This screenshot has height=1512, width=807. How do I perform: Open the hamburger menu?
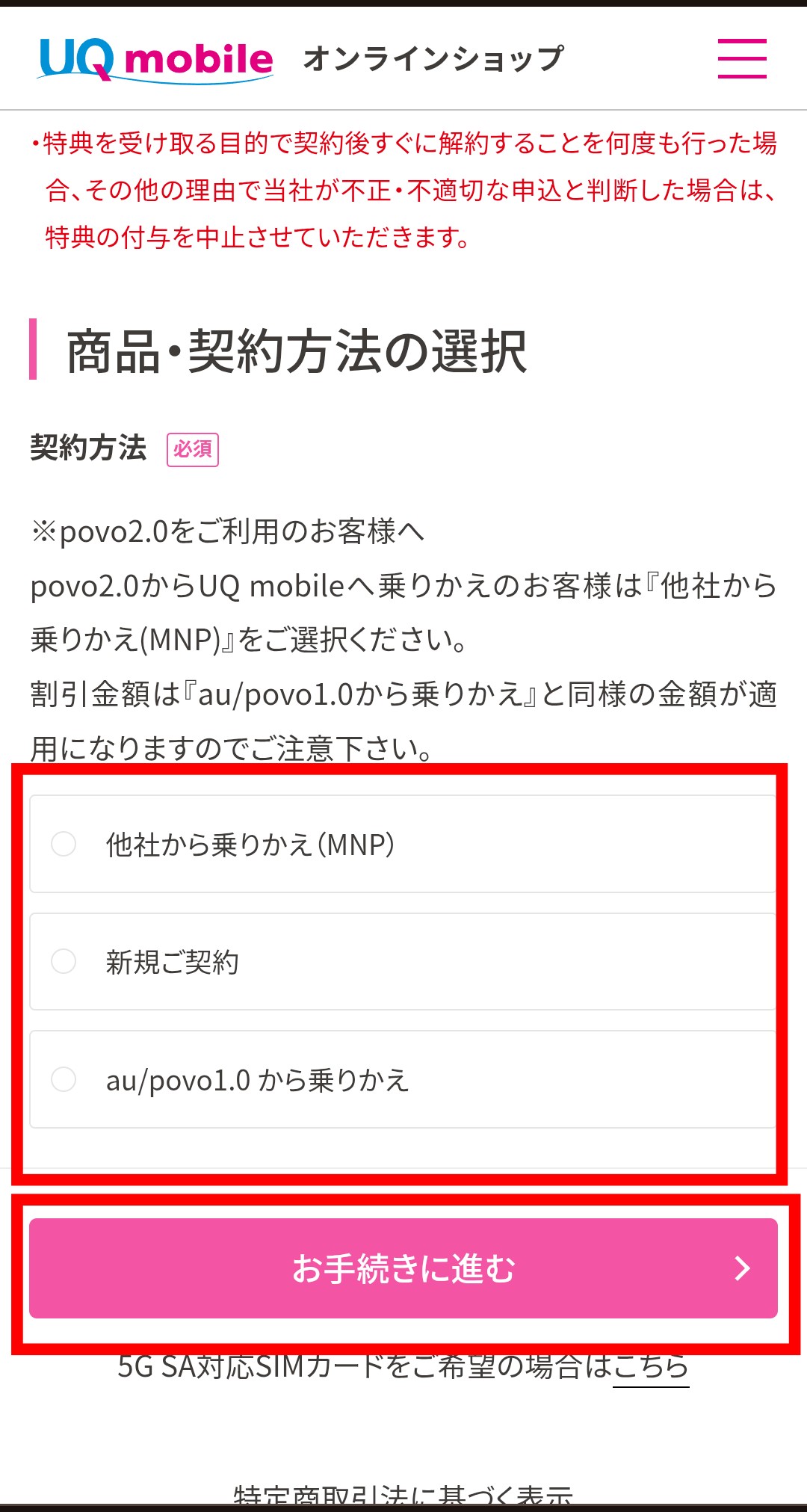(741, 59)
